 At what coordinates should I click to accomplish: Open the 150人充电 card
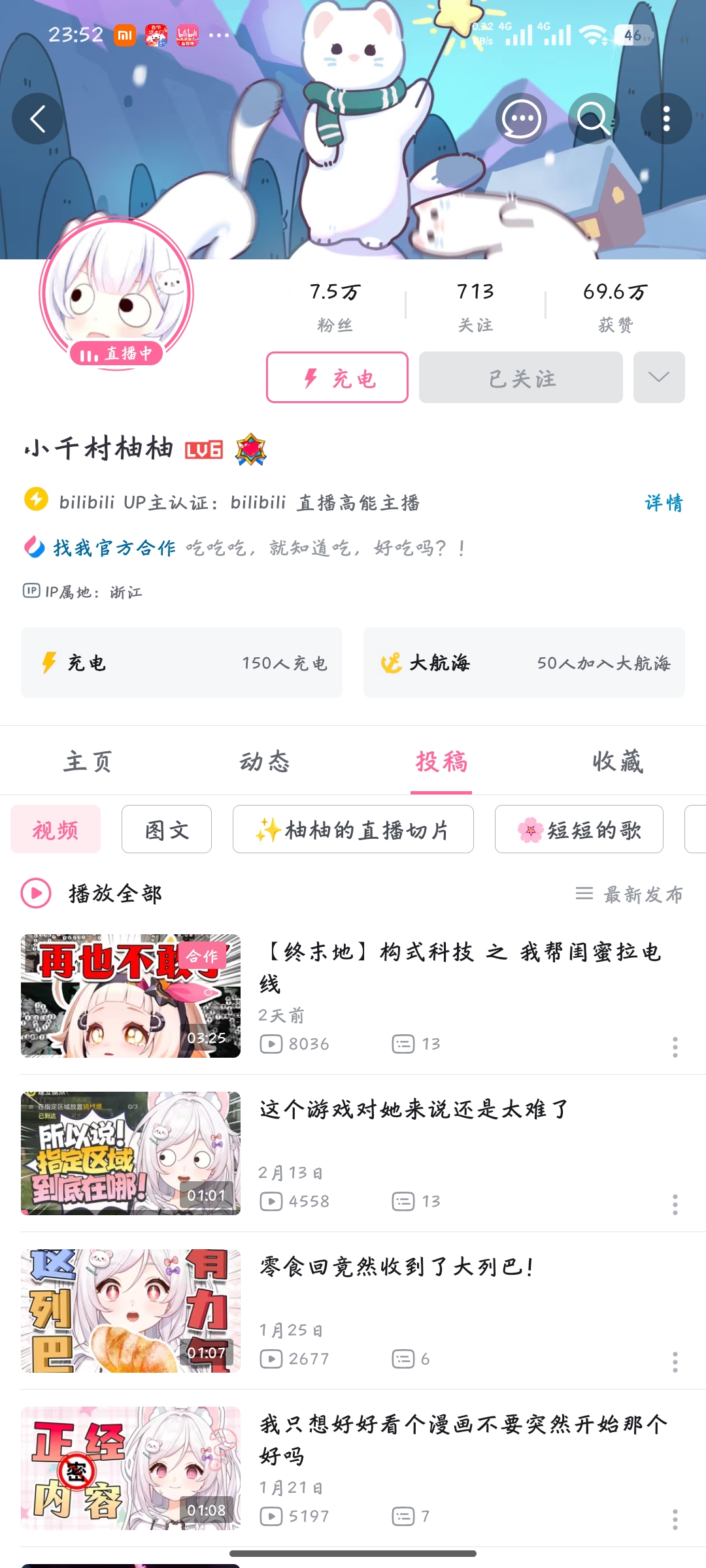click(x=182, y=662)
